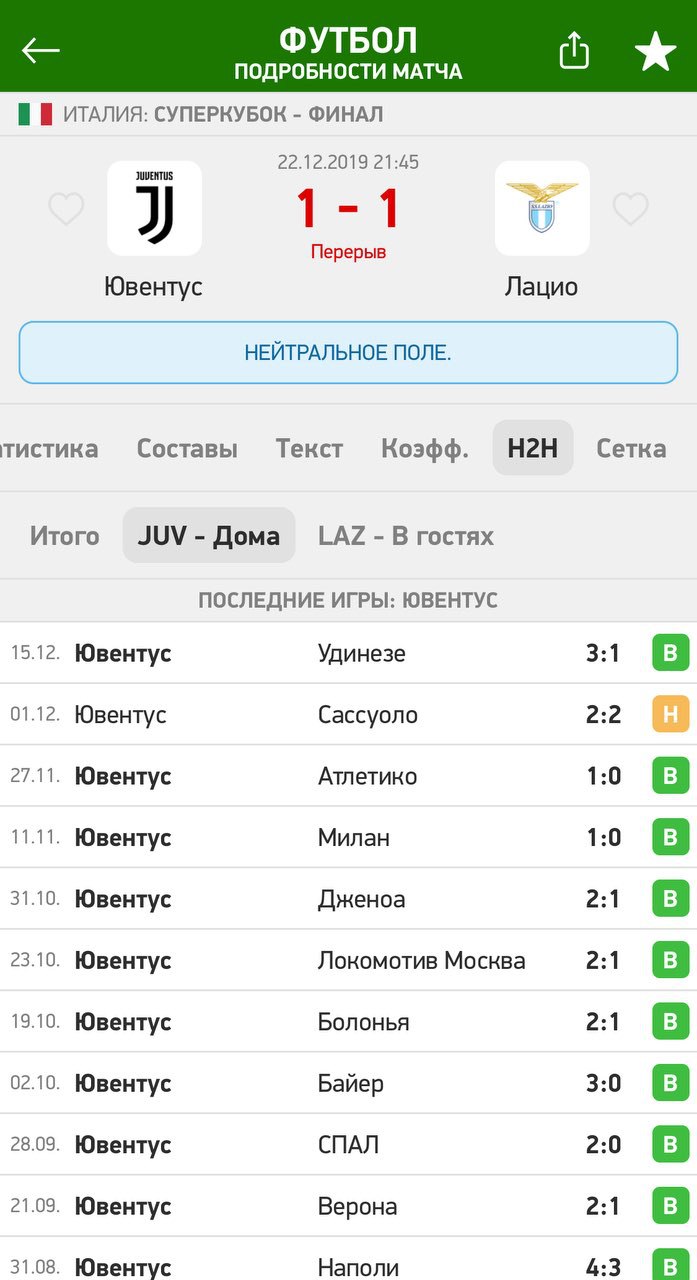Viewport: 697px width, 1280px height.
Task: Share this match details
Action: (574, 50)
